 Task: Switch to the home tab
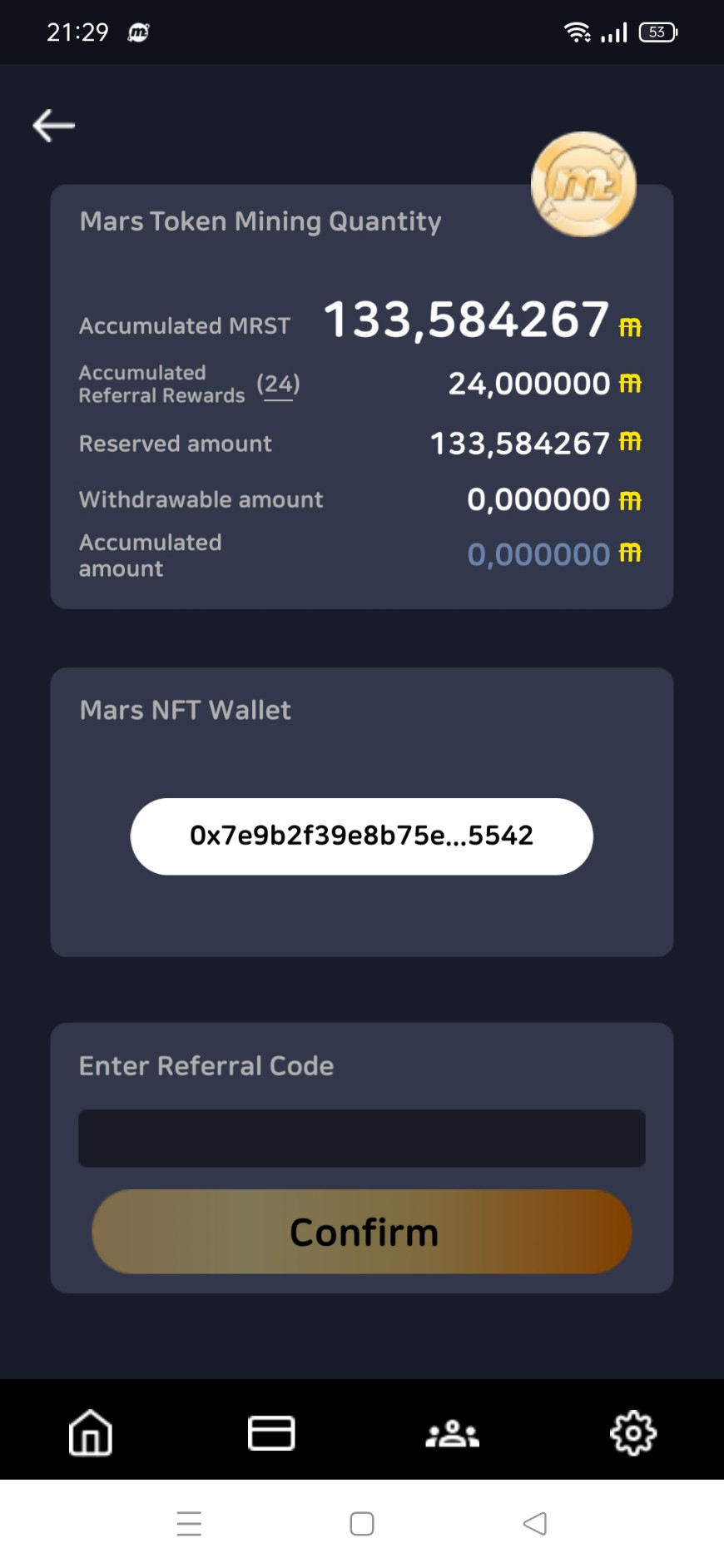click(91, 1432)
